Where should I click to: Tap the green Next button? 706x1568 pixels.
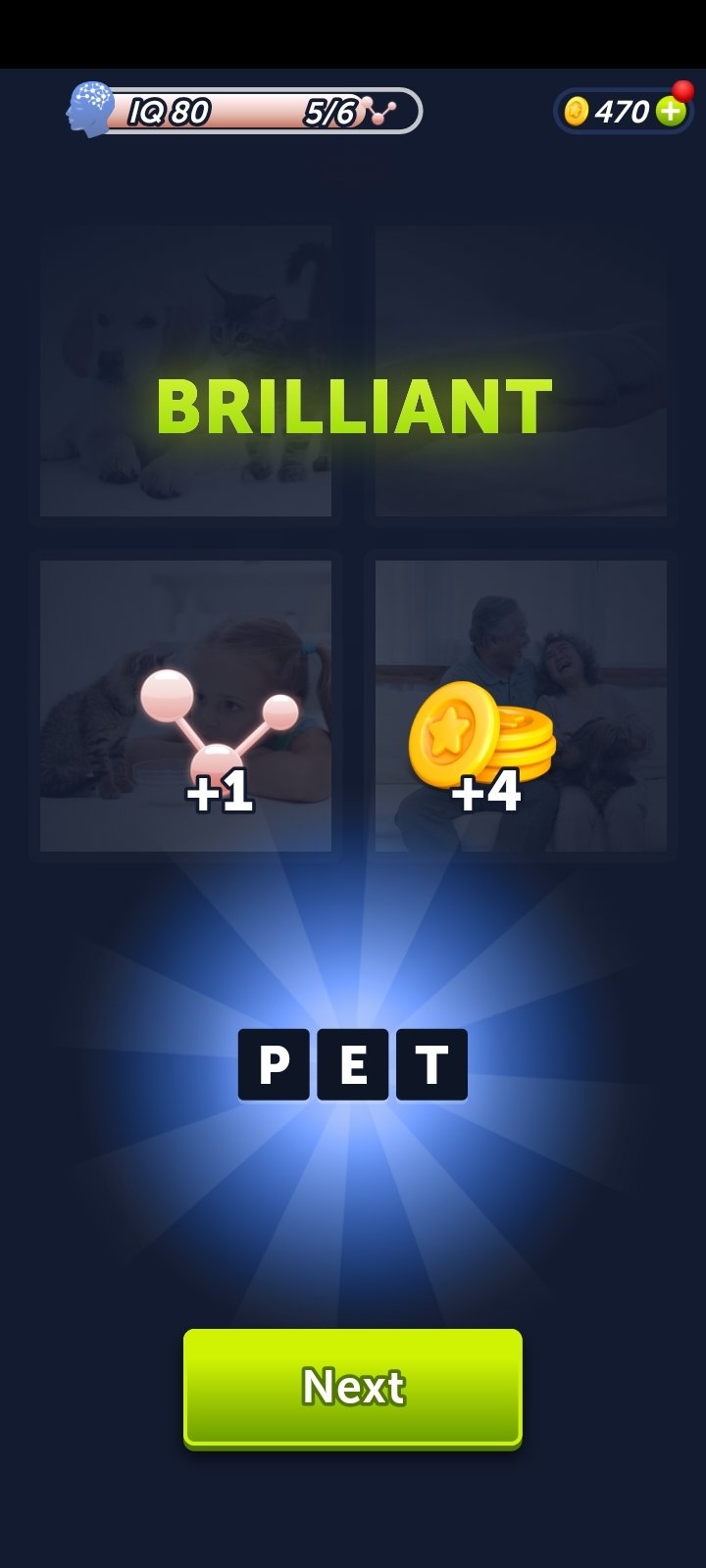click(x=353, y=1386)
